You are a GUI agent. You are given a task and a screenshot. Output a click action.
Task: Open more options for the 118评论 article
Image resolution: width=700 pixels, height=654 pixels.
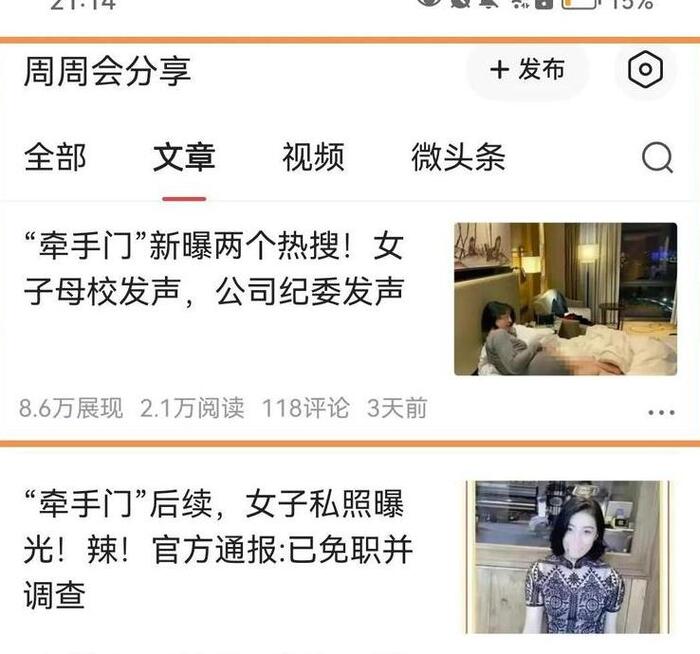(661, 412)
